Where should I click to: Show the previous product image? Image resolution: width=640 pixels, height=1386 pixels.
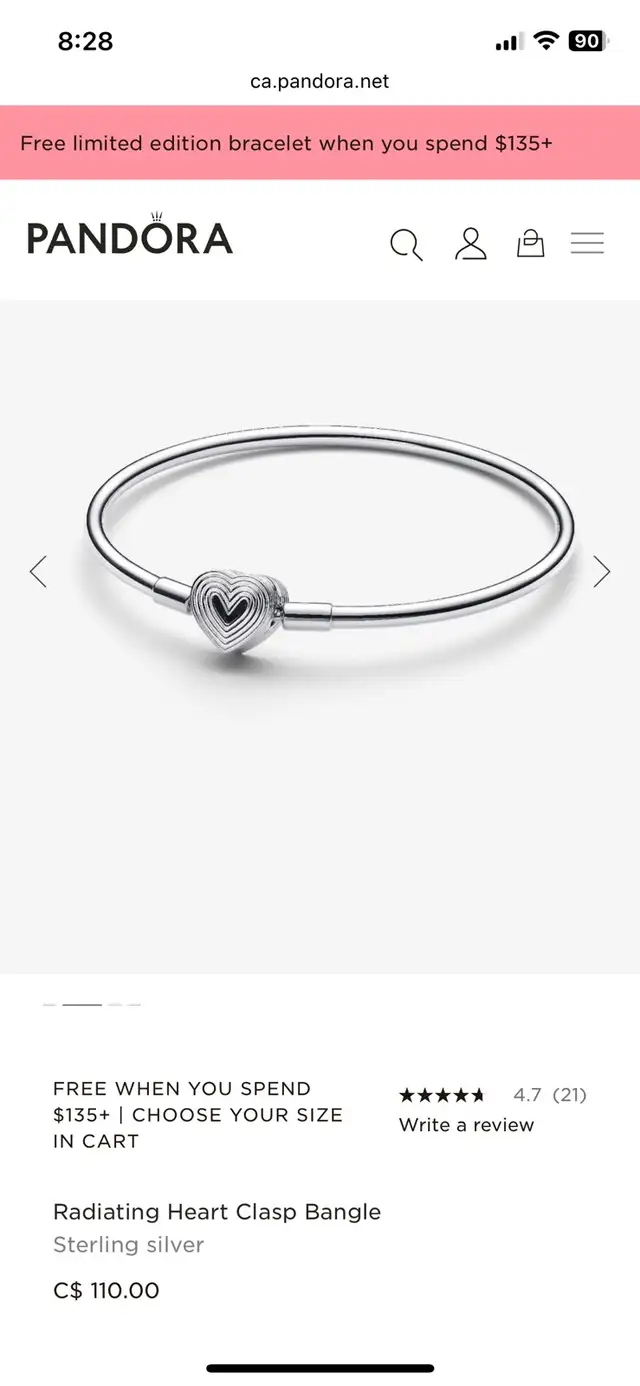pyautogui.click(x=38, y=571)
